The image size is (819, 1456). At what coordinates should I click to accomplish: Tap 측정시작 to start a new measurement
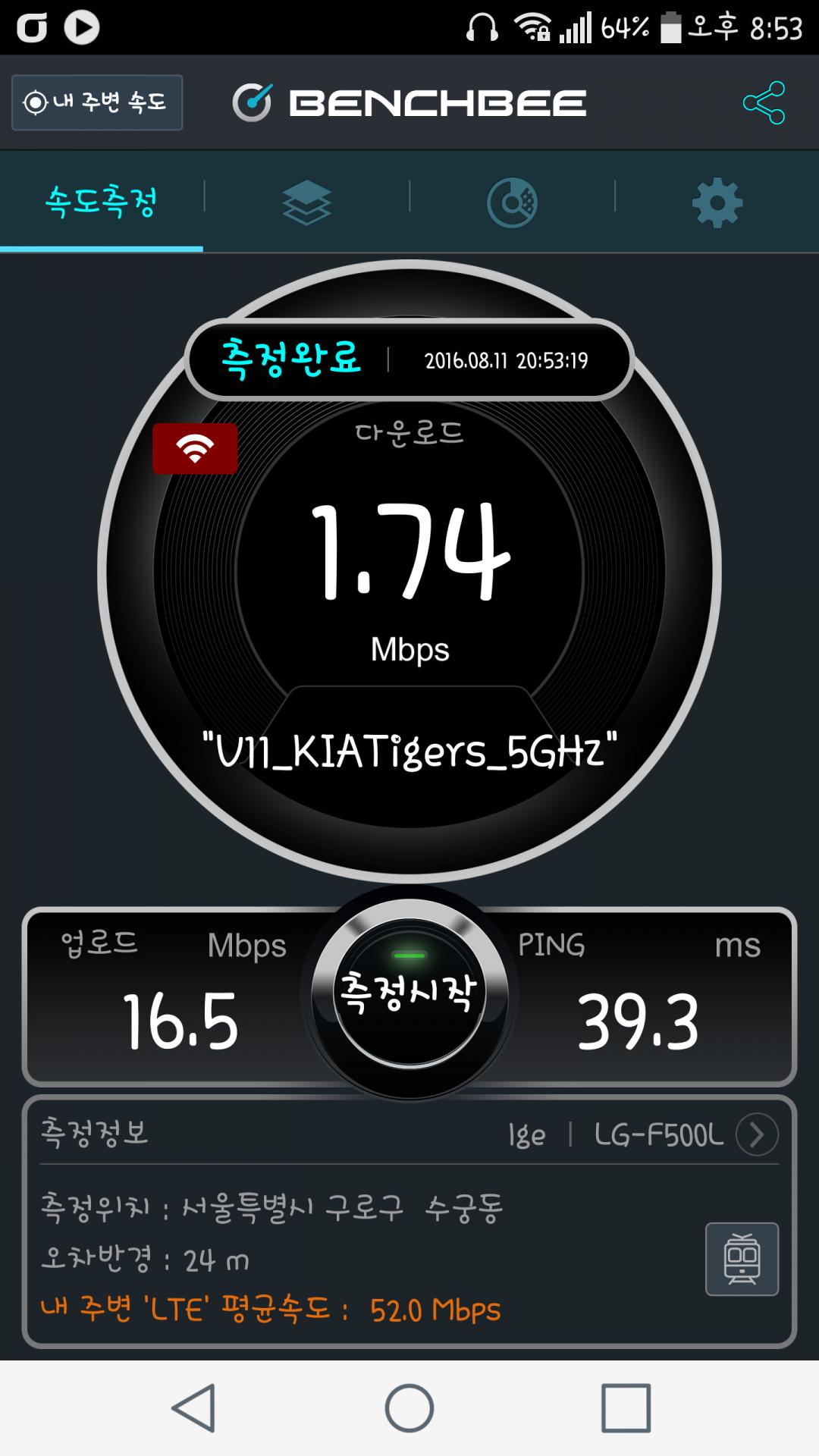(x=409, y=994)
